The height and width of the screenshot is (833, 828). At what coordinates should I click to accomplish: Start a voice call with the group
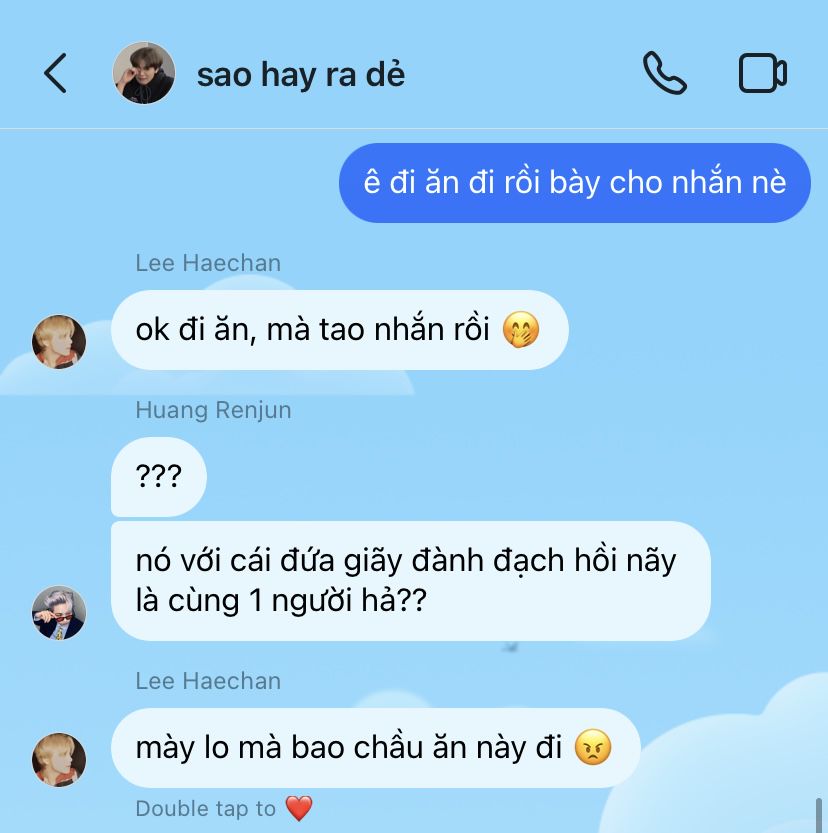pos(664,73)
